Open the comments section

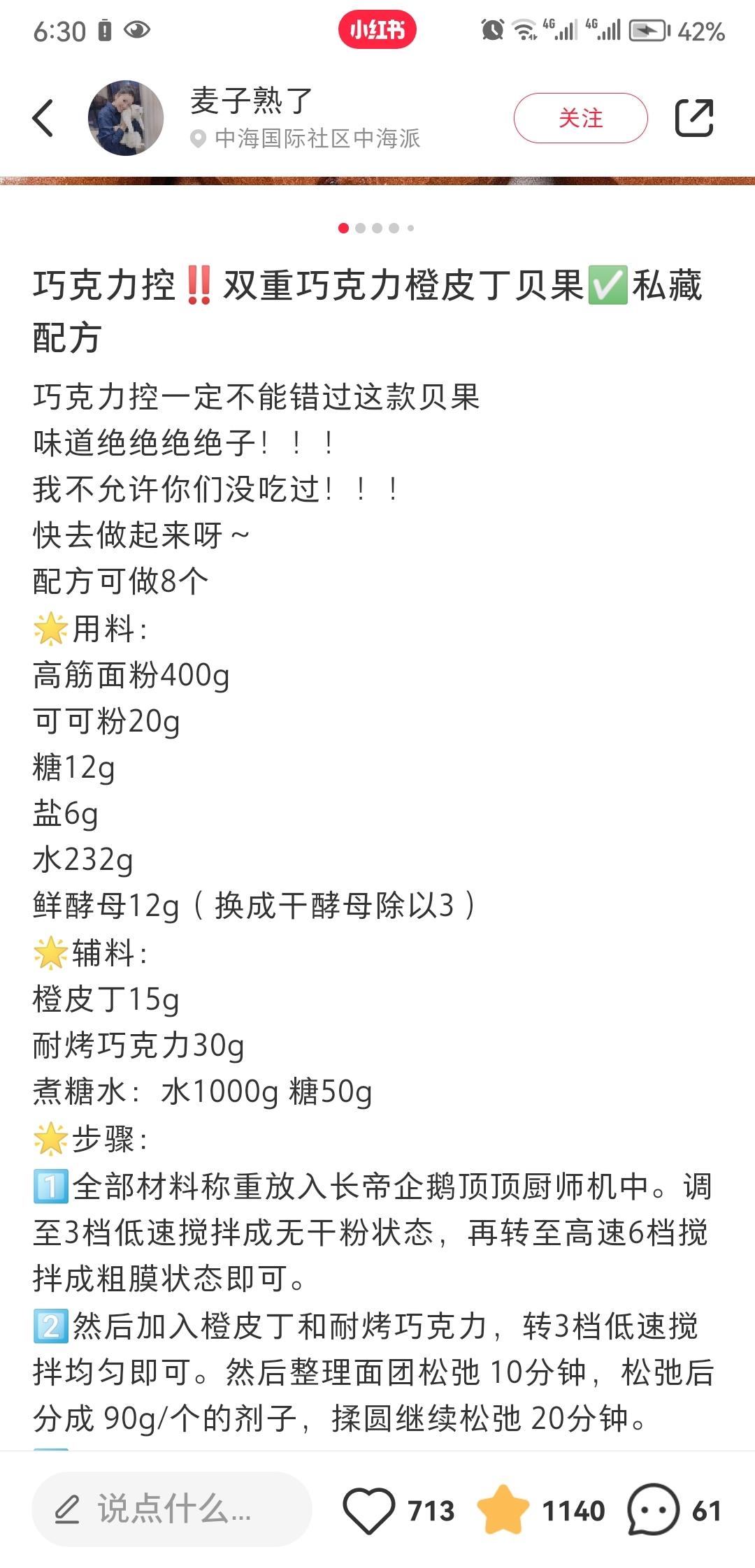(654, 1510)
